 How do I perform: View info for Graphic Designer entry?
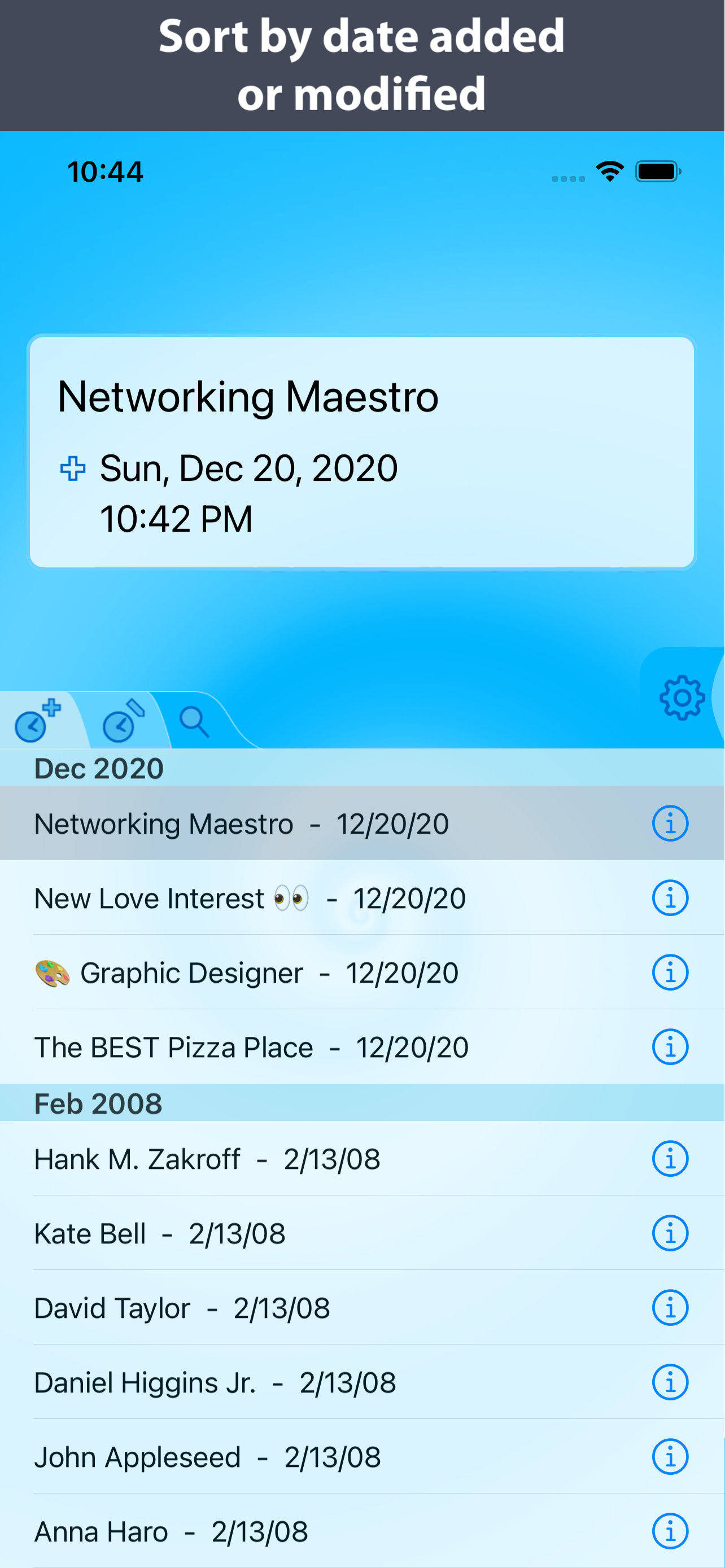pos(670,972)
